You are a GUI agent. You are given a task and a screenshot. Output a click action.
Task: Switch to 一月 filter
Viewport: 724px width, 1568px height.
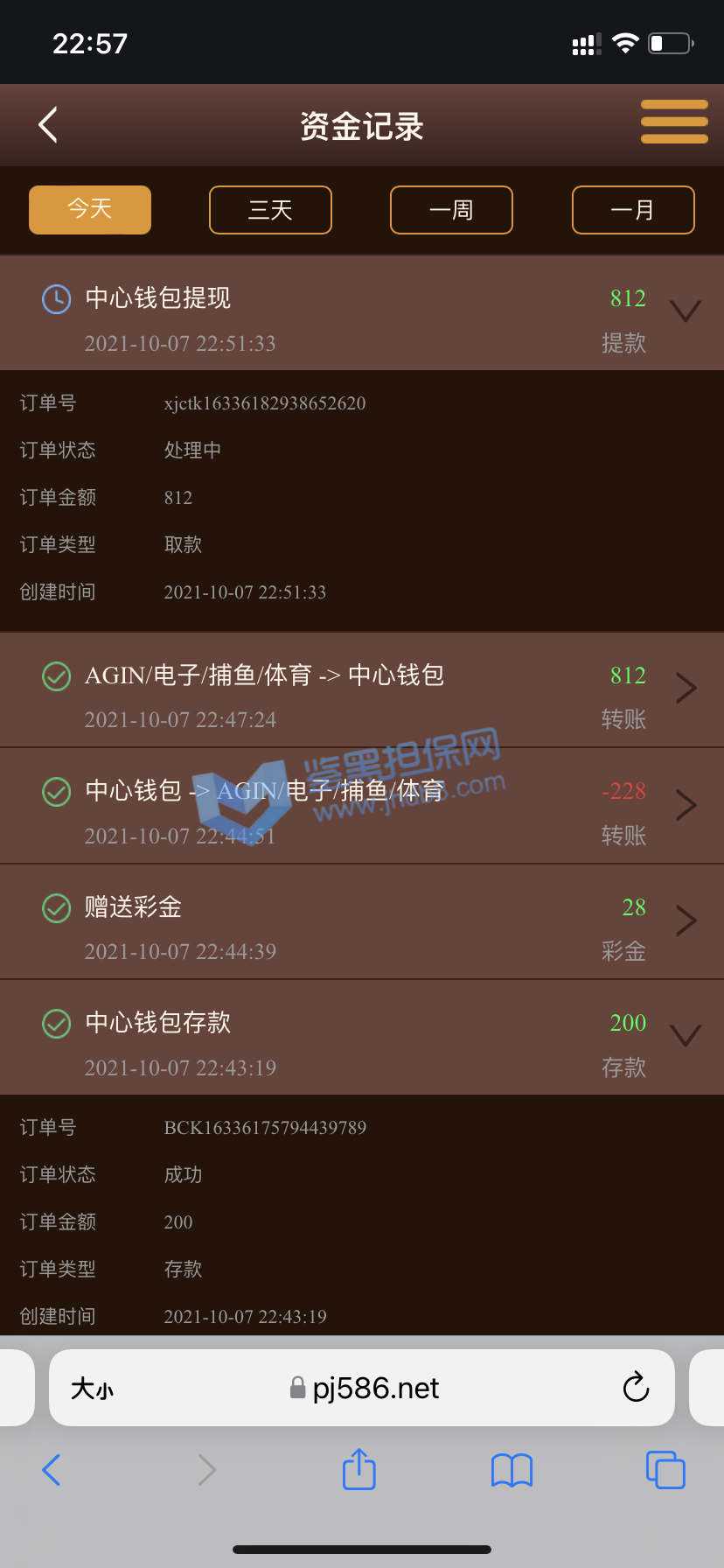(633, 210)
